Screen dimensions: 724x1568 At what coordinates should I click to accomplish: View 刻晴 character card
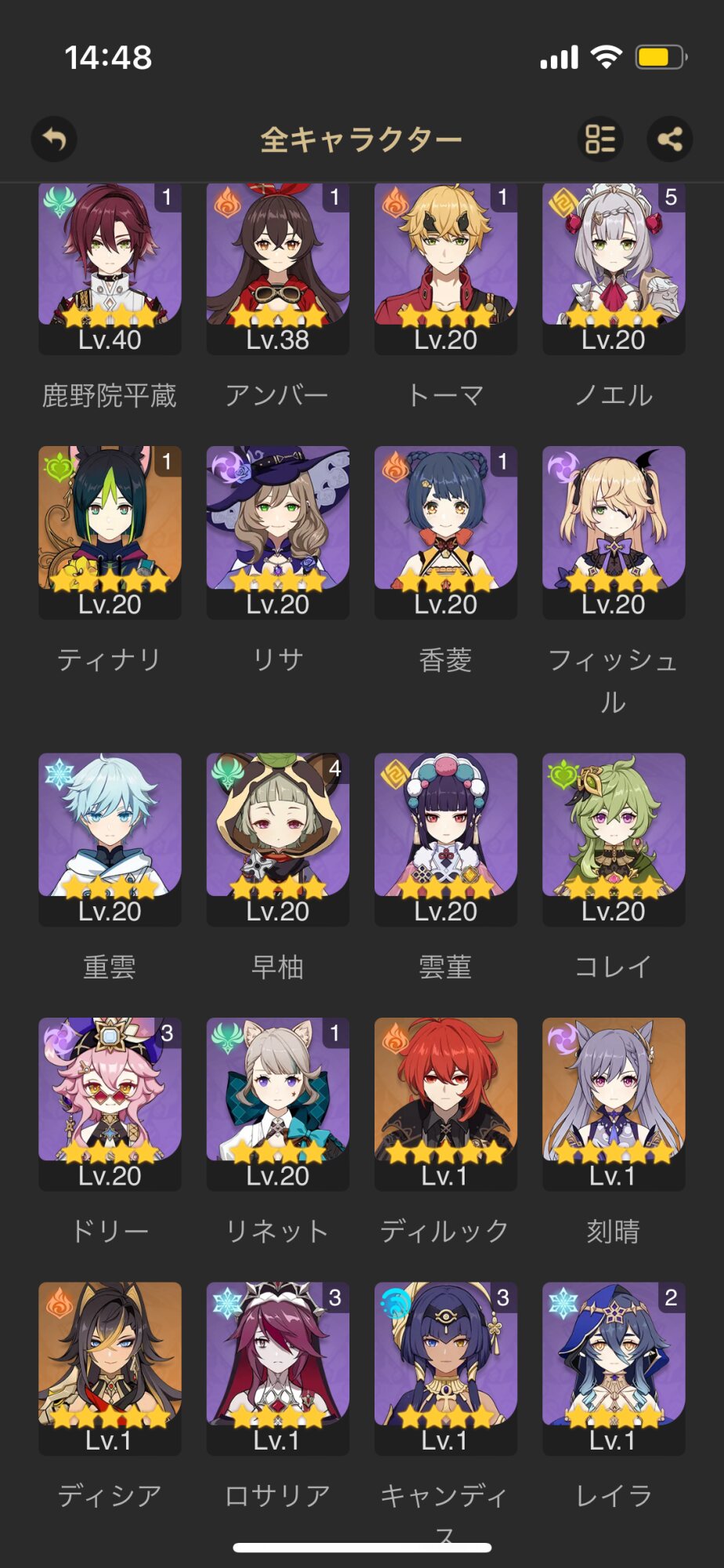[x=614, y=1103]
